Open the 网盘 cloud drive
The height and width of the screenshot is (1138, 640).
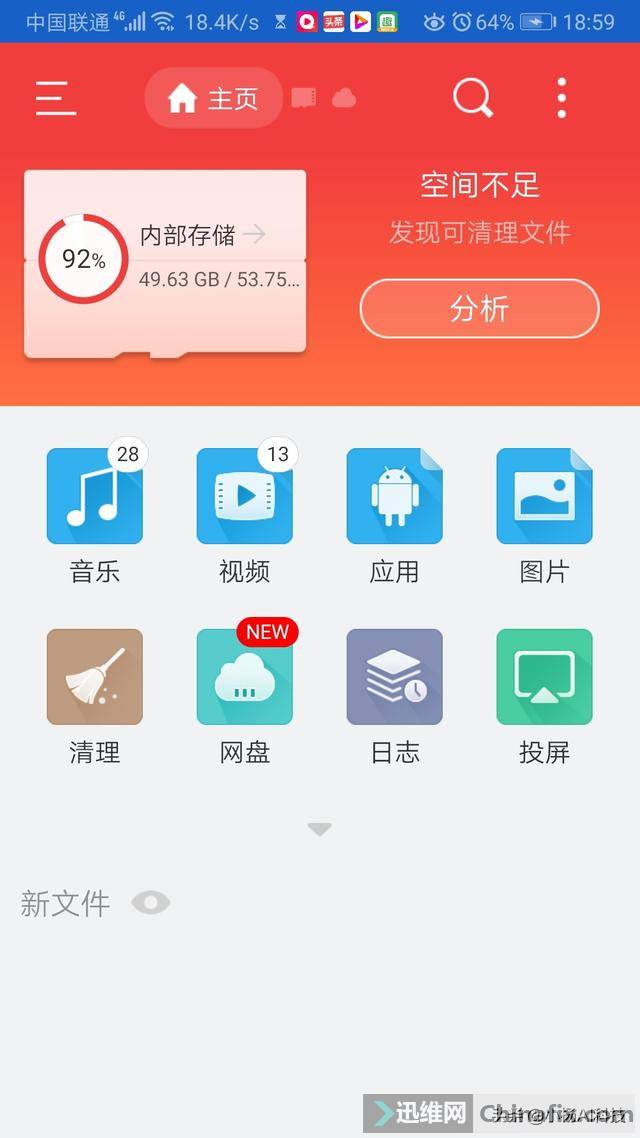pos(245,677)
